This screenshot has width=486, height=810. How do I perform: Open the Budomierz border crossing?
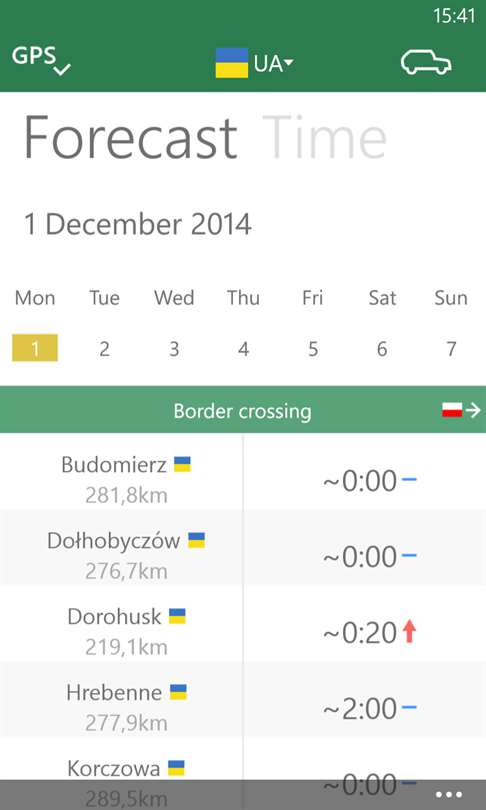[x=243, y=472]
